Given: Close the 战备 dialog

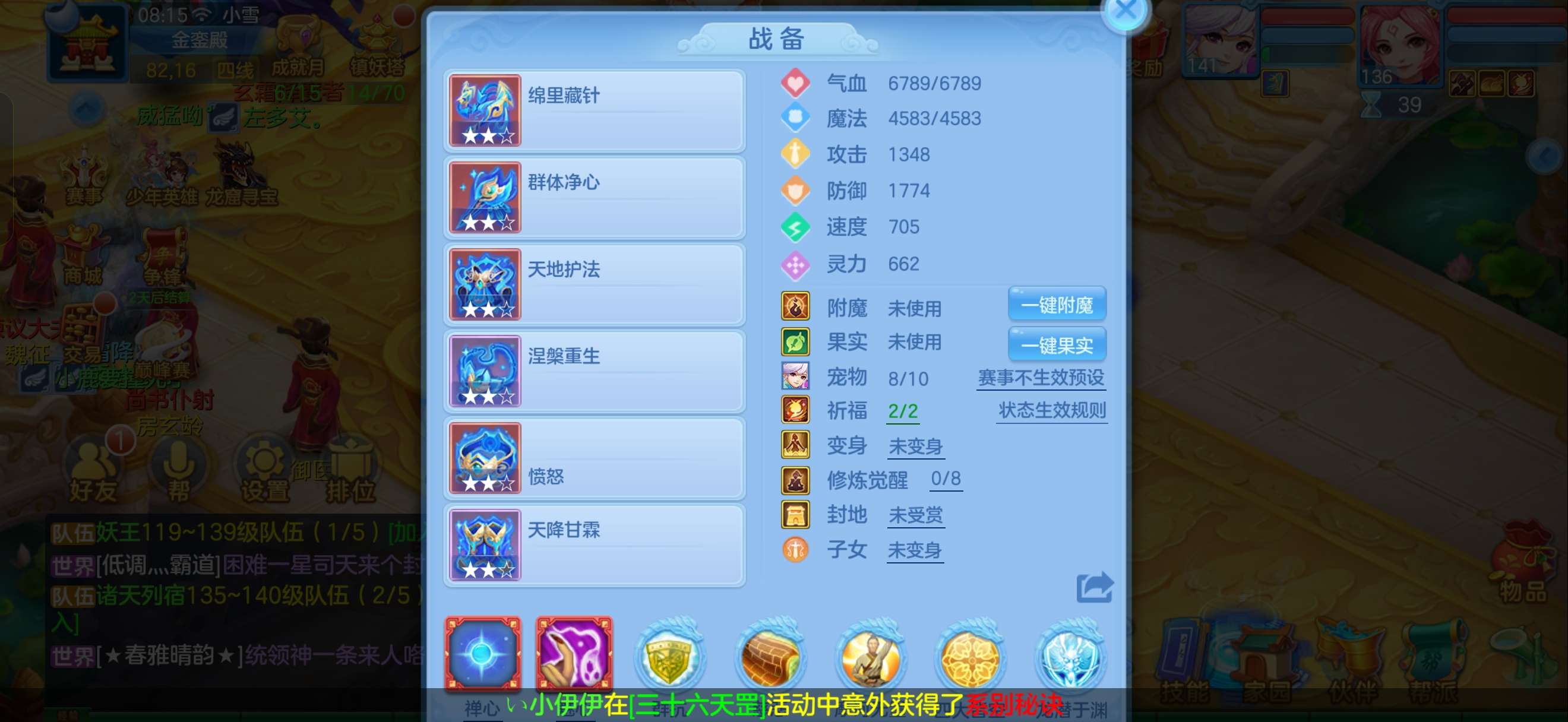Looking at the screenshot, I should 1125,11.
